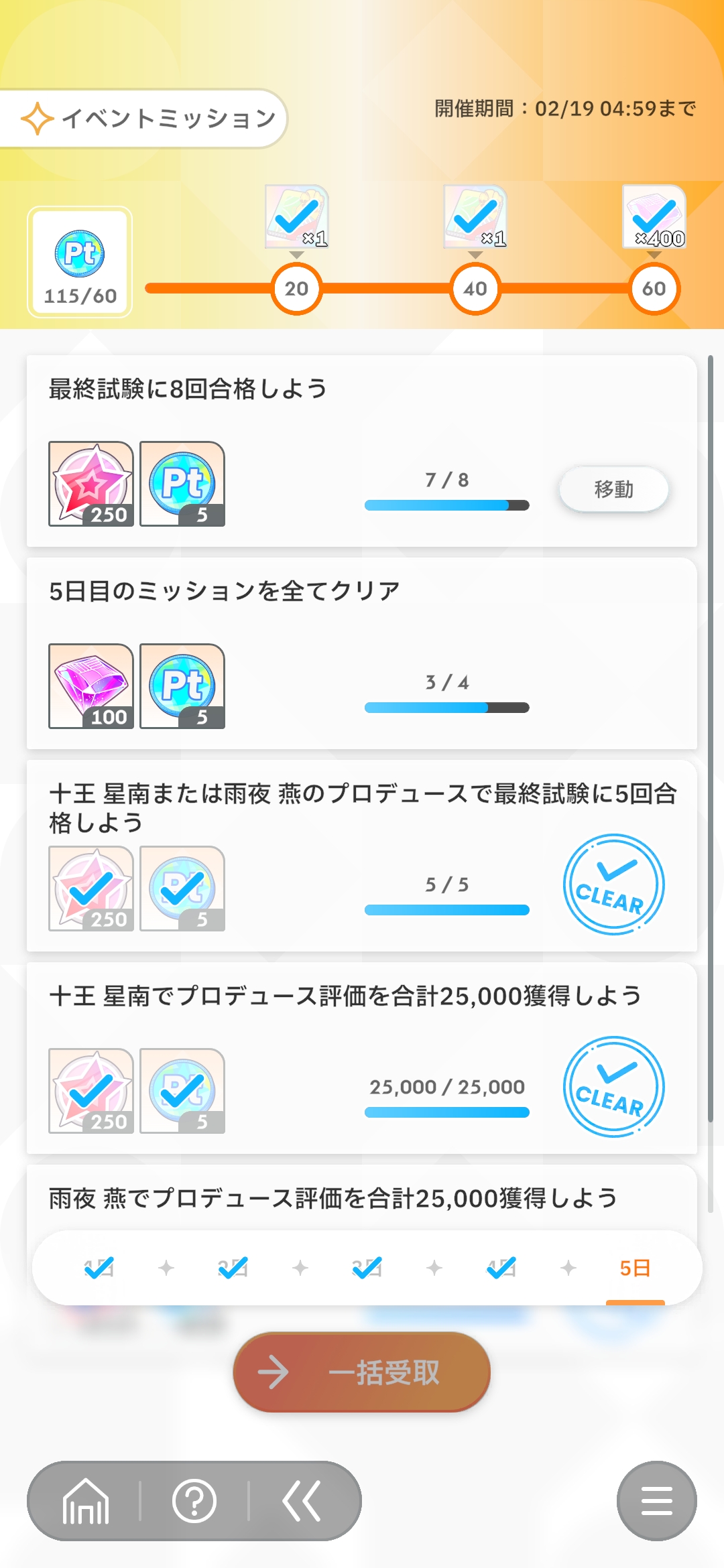Viewport: 724px width, 1568px height.
Task: View the ×1 reward at the 40 milestone
Action: point(475,217)
